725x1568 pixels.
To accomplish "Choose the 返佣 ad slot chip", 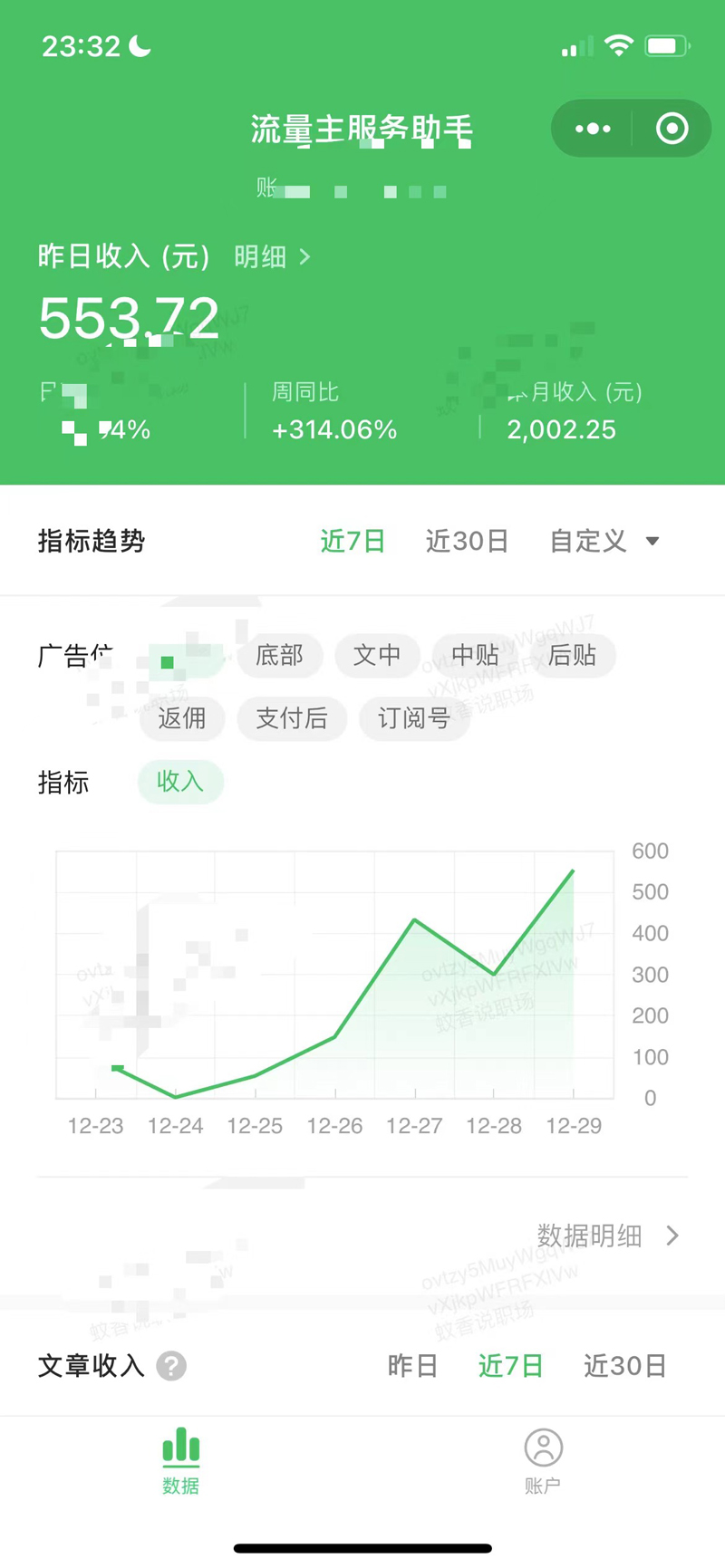I will click(182, 718).
